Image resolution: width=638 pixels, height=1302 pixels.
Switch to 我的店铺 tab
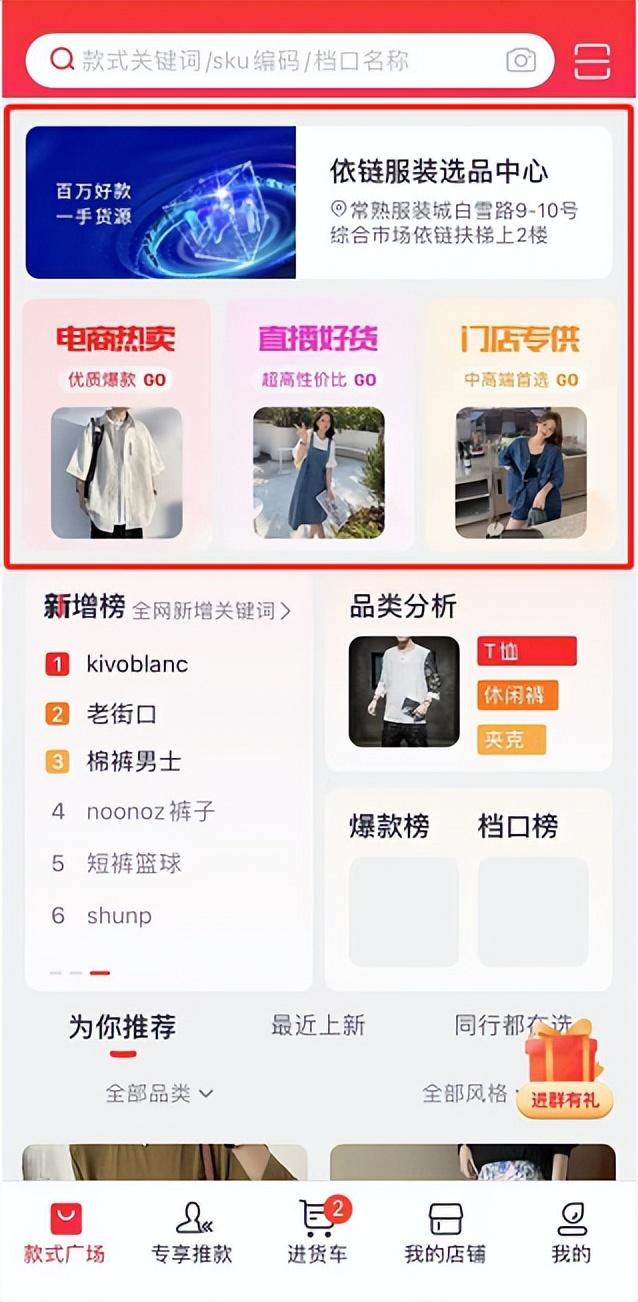tap(445, 1234)
